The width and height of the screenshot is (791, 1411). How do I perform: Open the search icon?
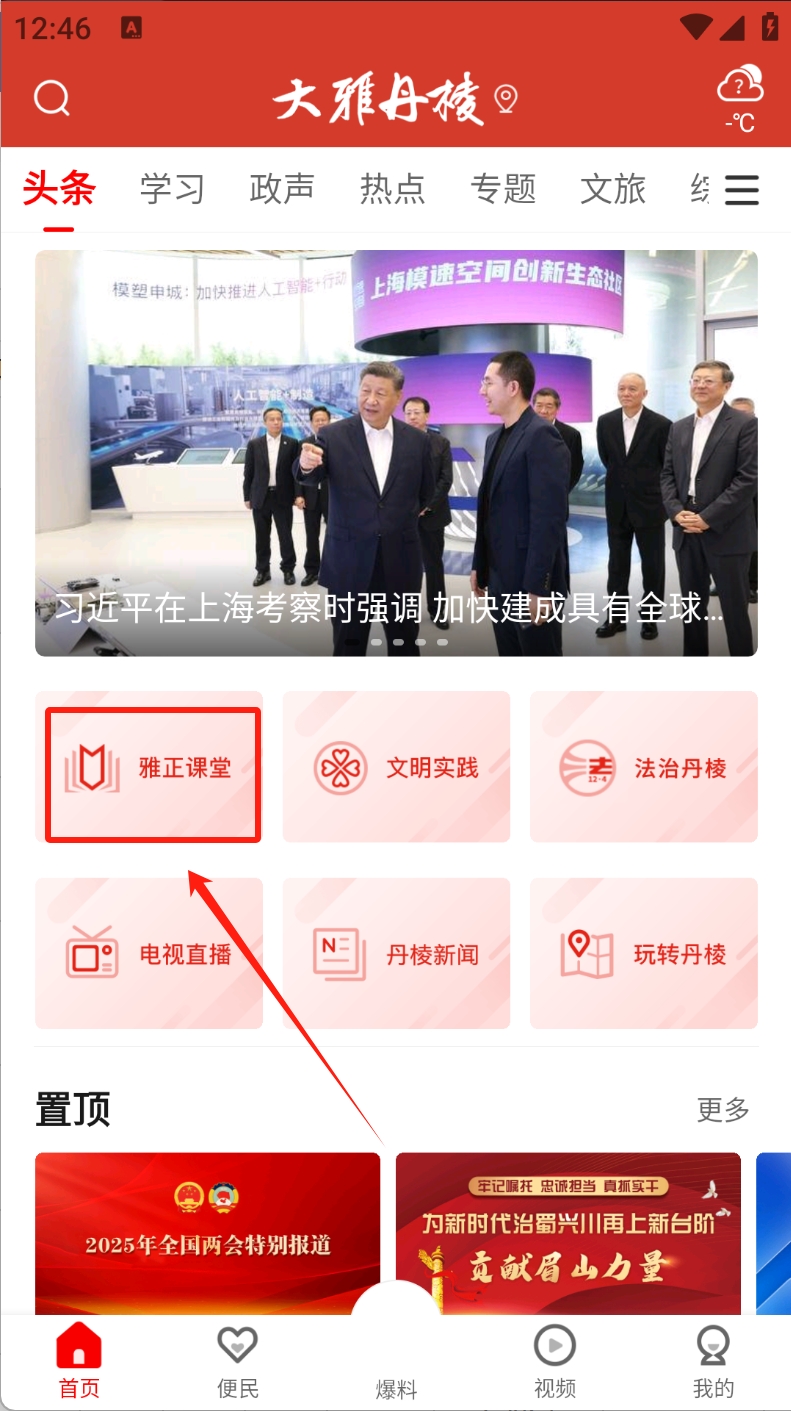tap(52, 98)
